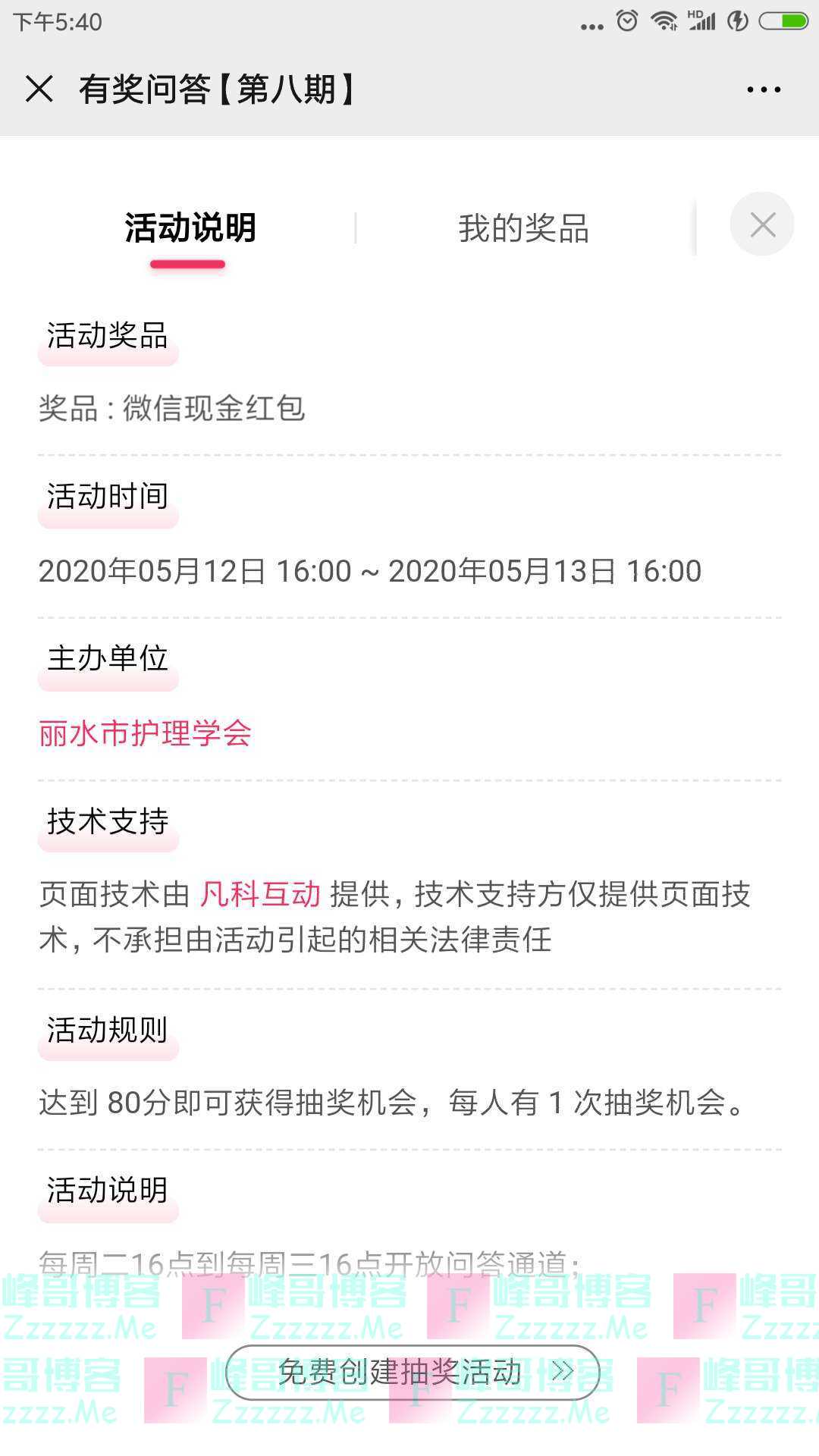Viewport: 819px width, 1456px height.
Task: Select the 活动说明 tab
Action: pos(189,226)
